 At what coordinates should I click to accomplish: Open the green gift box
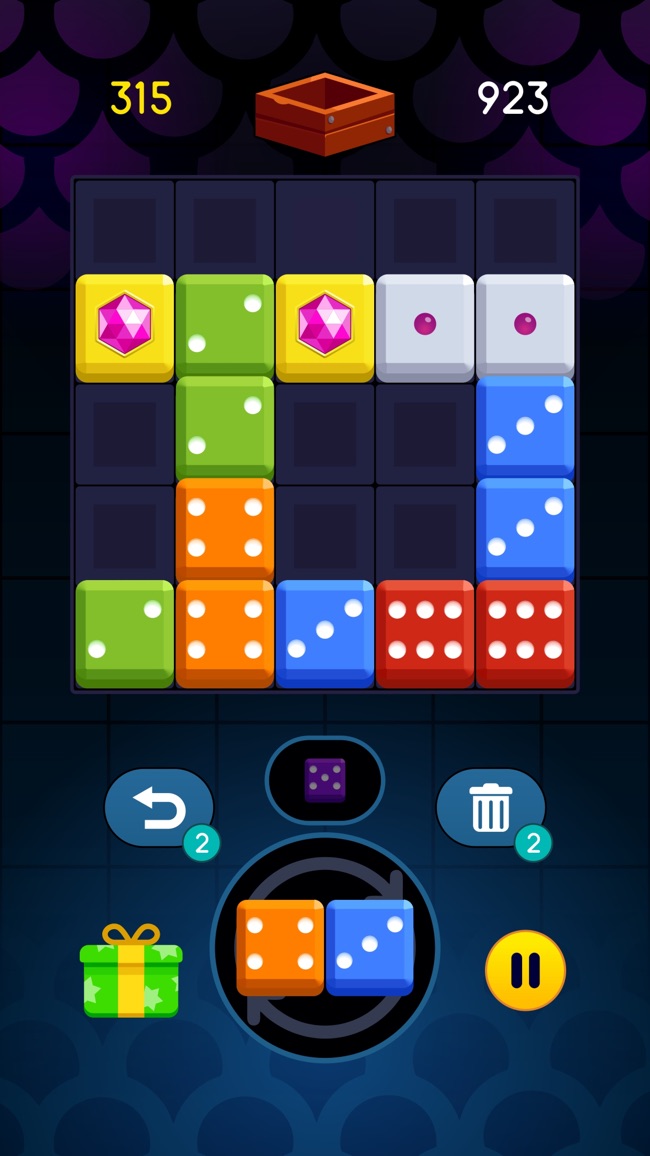pyautogui.click(x=131, y=973)
